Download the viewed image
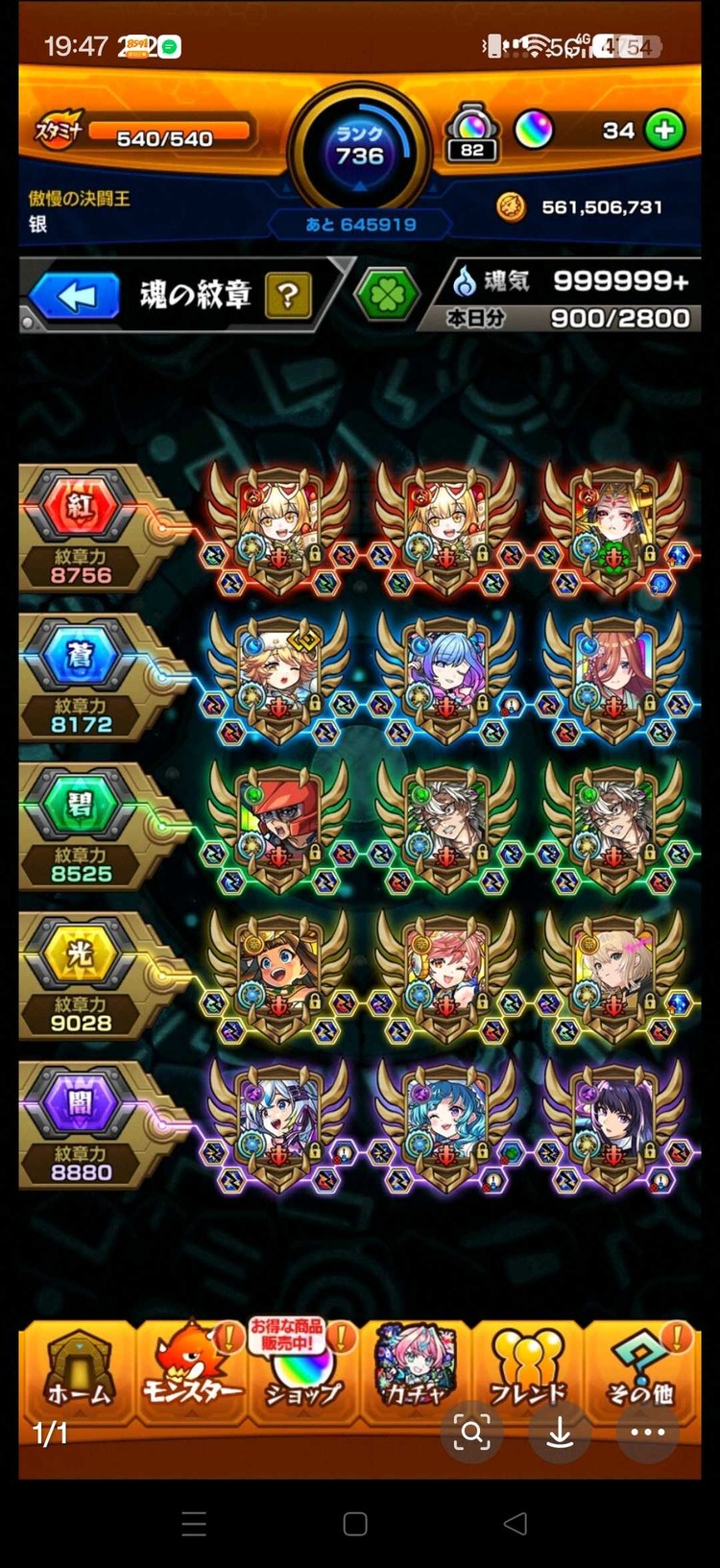720x1568 pixels. coord(560,1433)
